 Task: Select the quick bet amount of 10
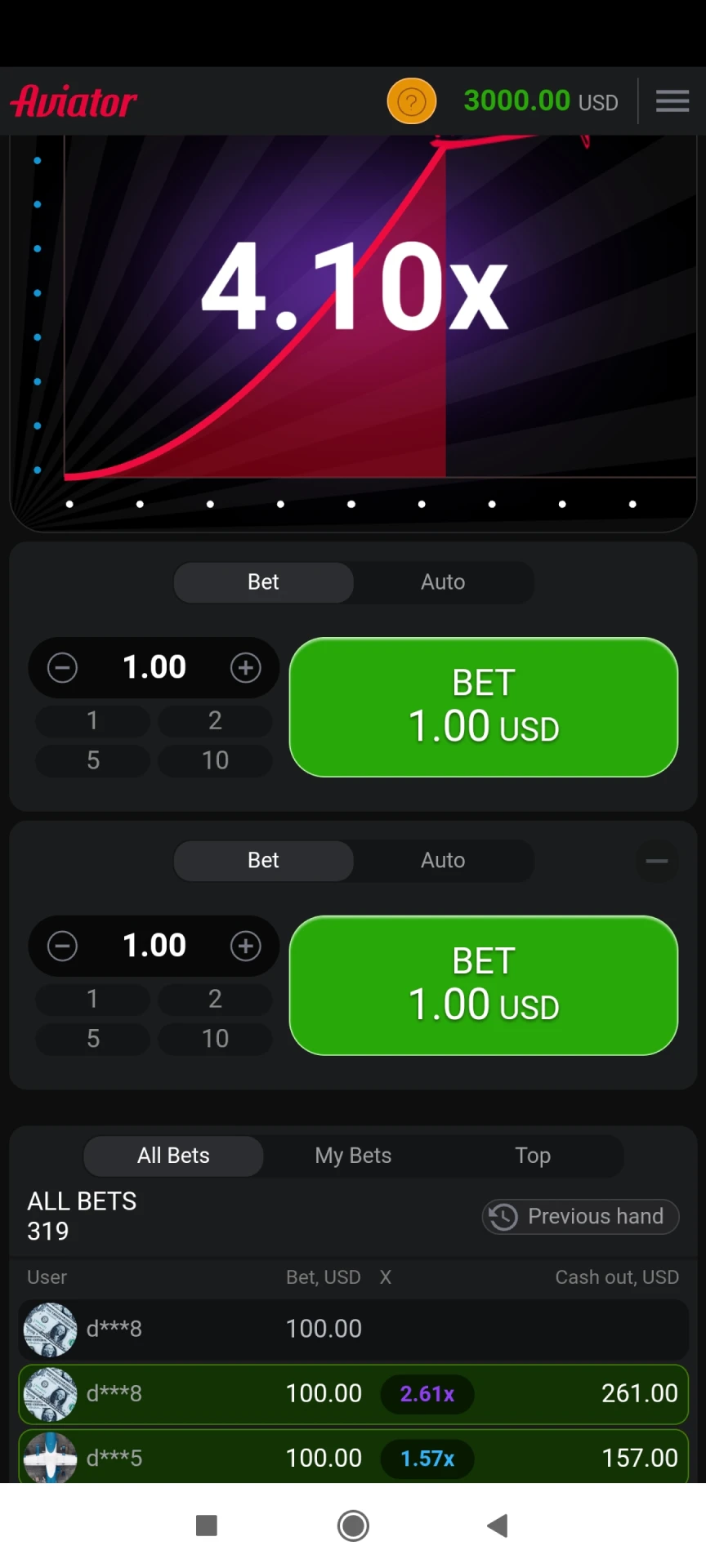click(214, 759)
